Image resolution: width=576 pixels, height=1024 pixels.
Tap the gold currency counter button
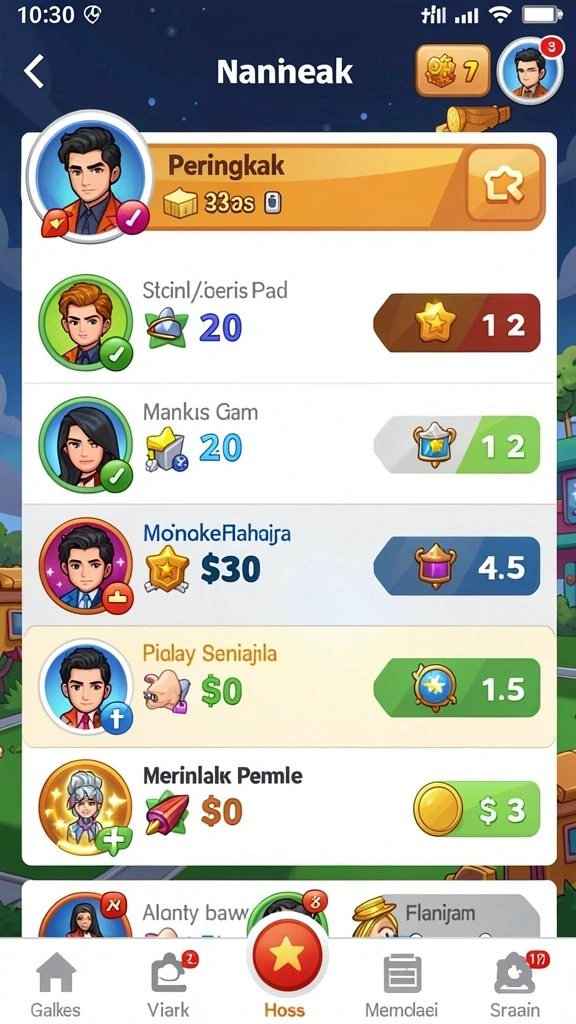click(453, 71)
